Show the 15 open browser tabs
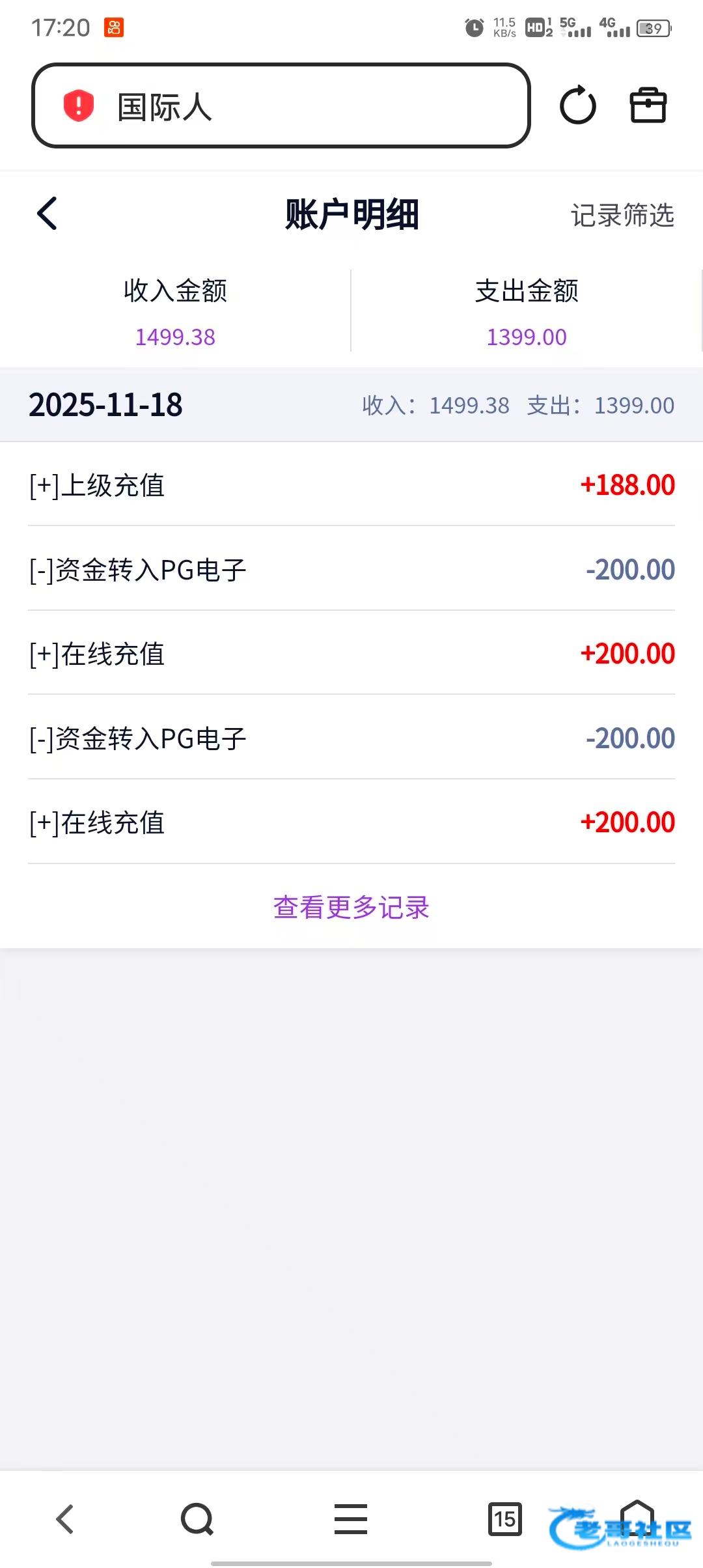Viewport: 703px width, 1568px height. [504, 1519]
